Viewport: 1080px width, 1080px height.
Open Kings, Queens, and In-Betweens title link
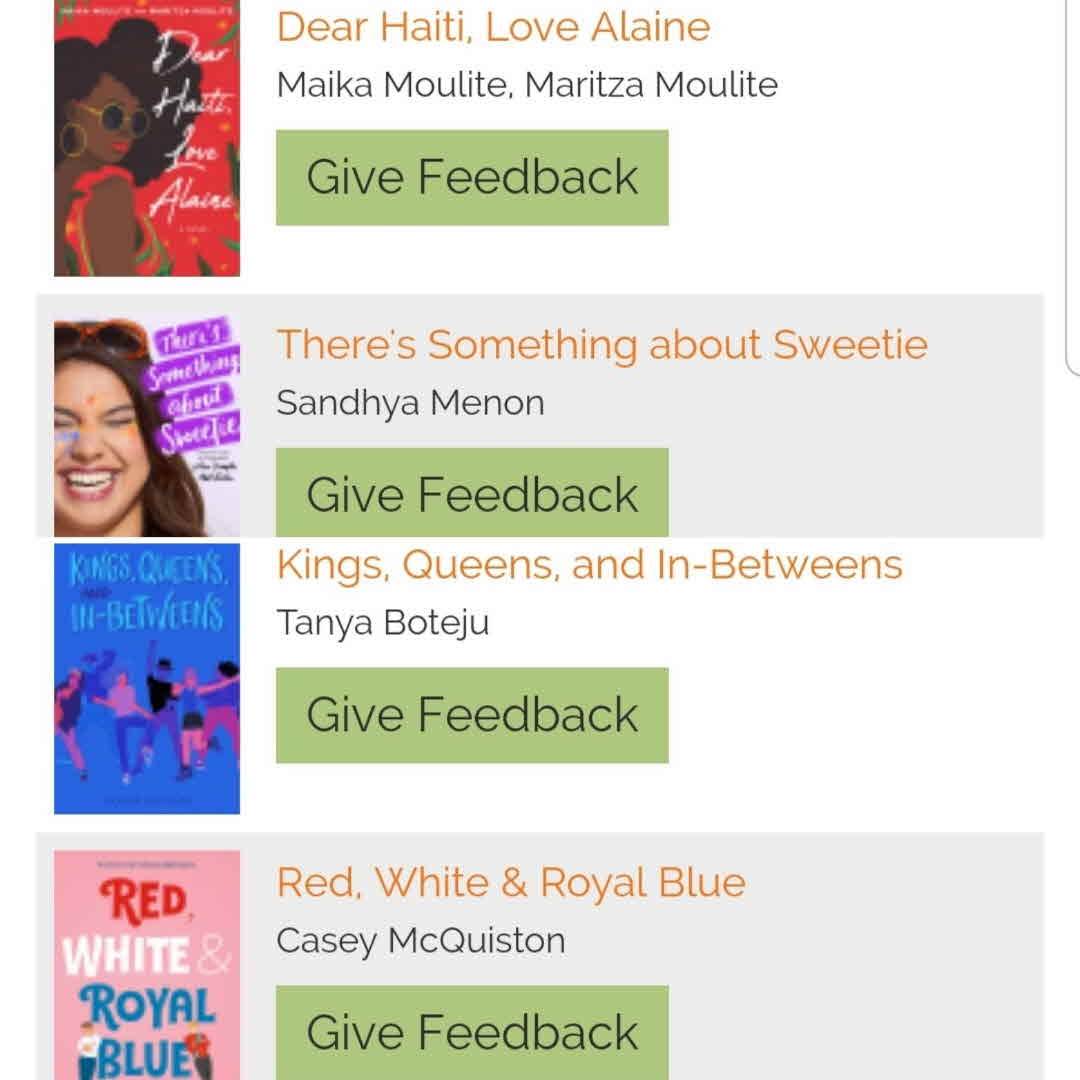coord(589,565)
